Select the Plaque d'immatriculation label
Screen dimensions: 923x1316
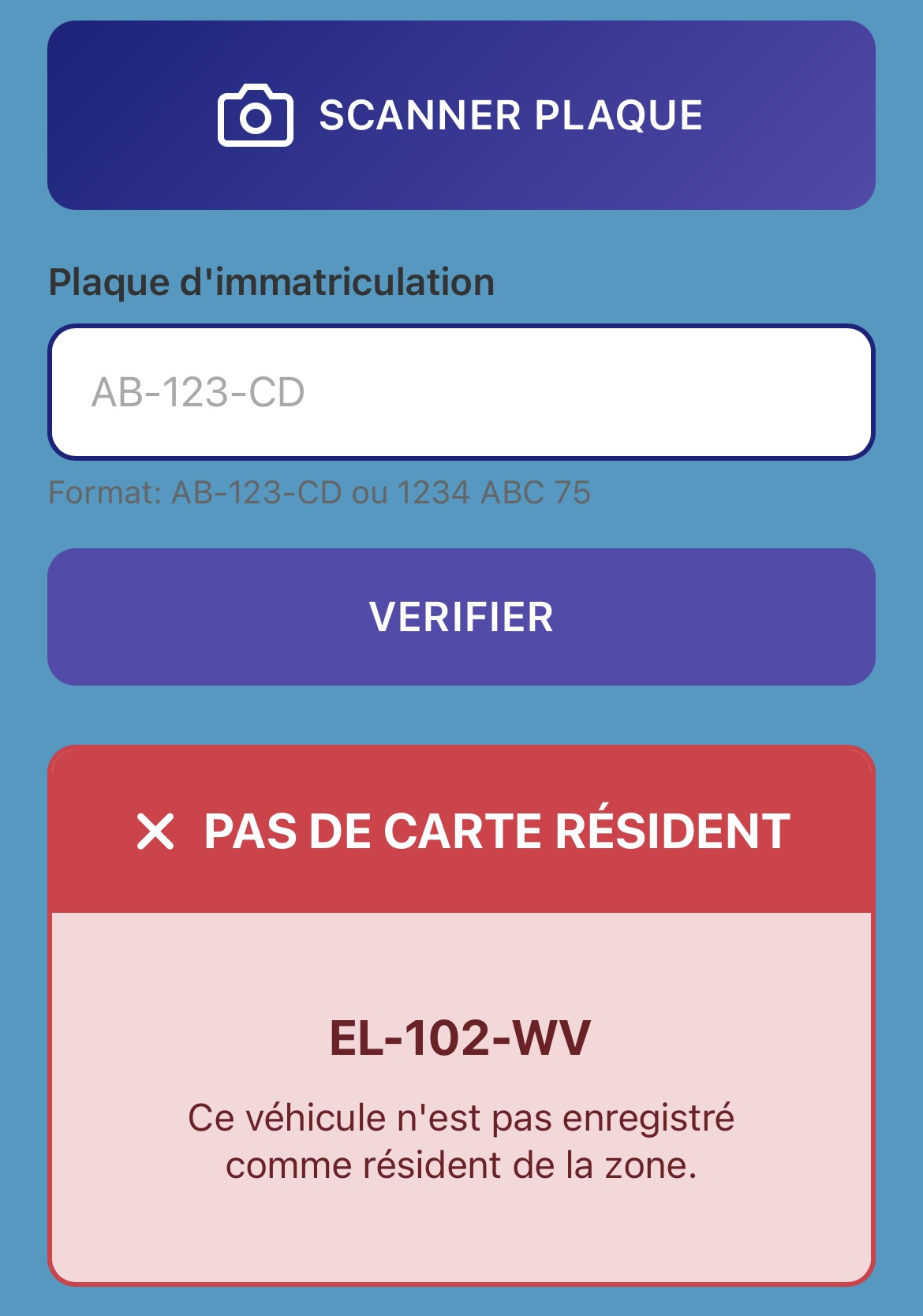(x=272, y=282)
